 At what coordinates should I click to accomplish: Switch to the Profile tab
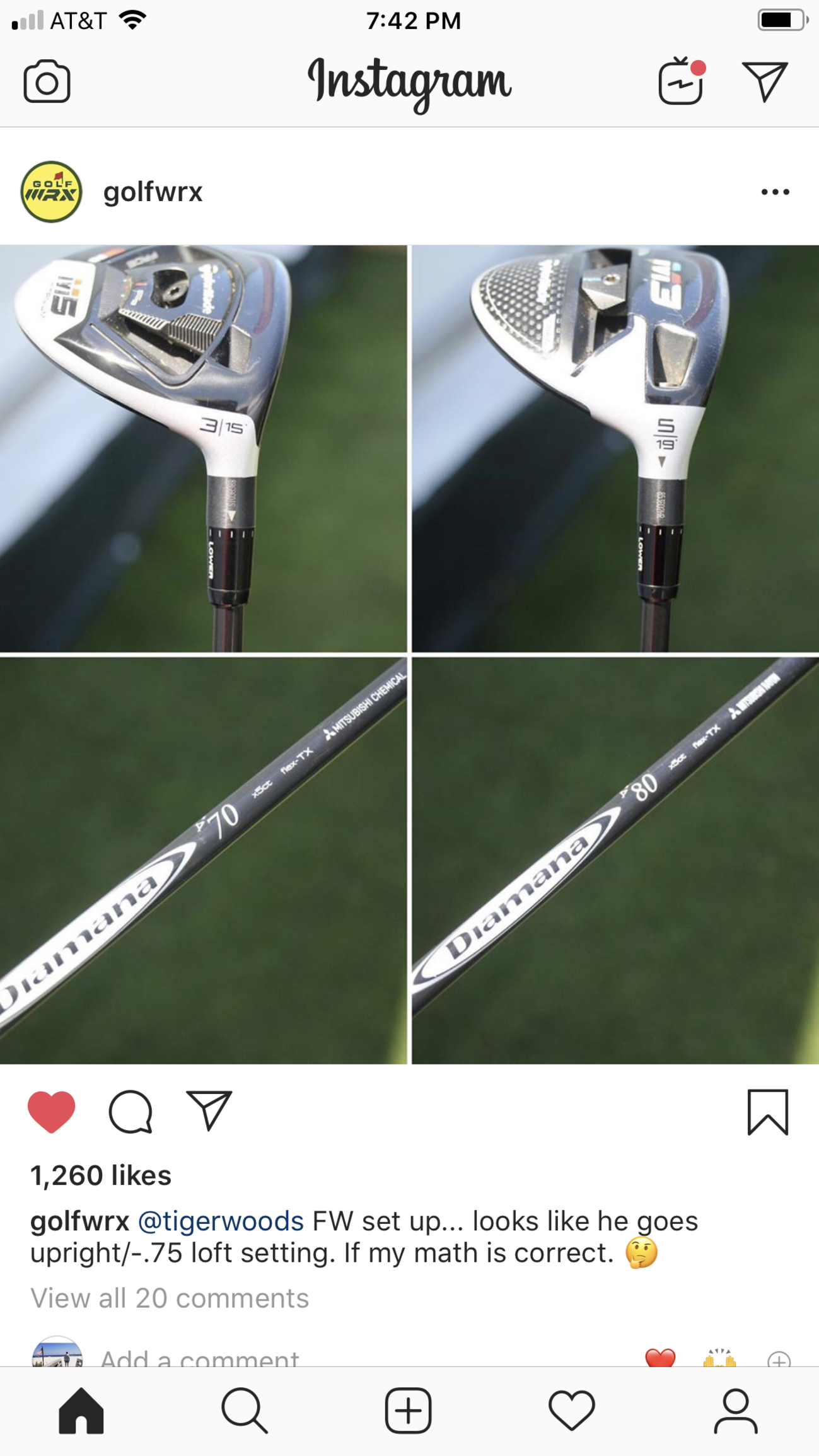pyautogui.click(x=735, y=1411)
